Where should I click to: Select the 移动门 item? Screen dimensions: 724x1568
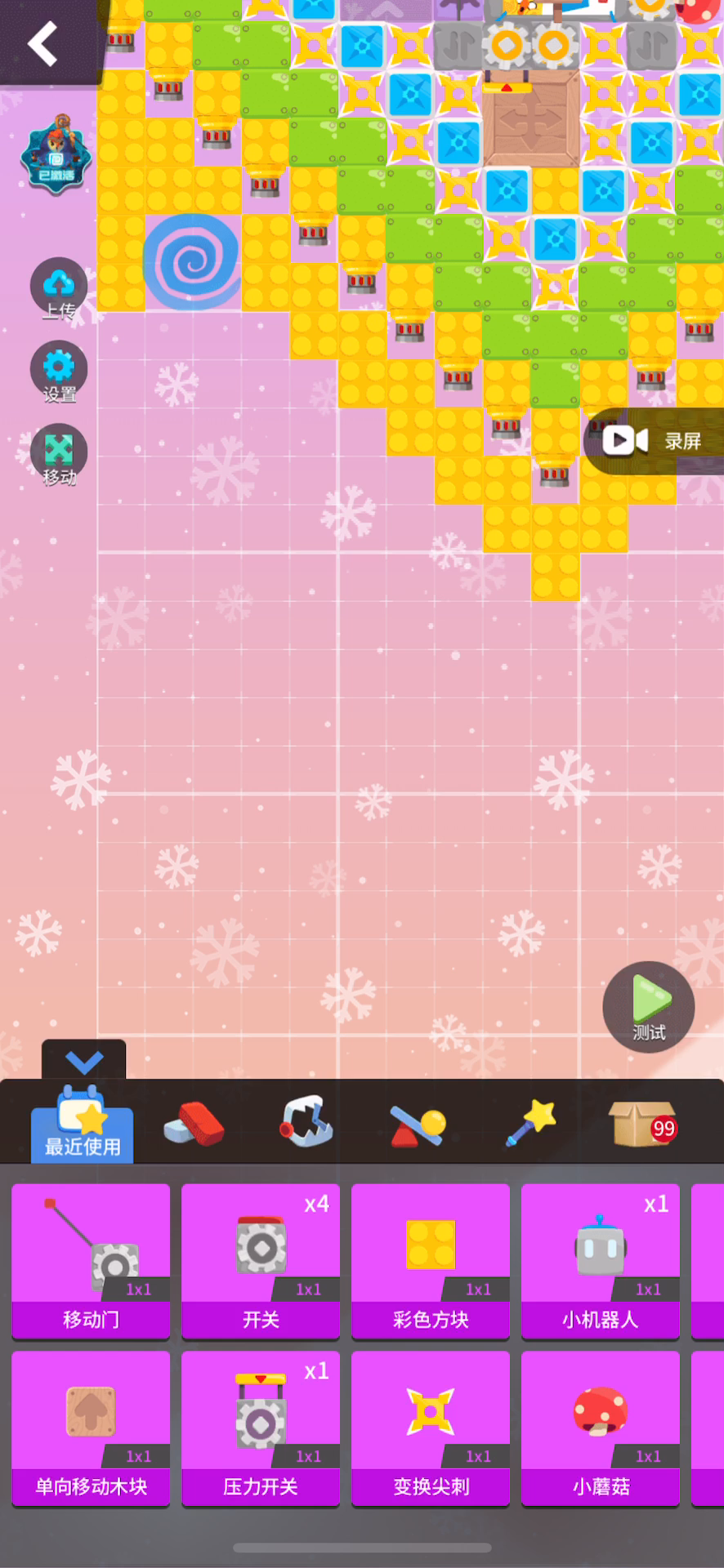tap(91, 1260)
